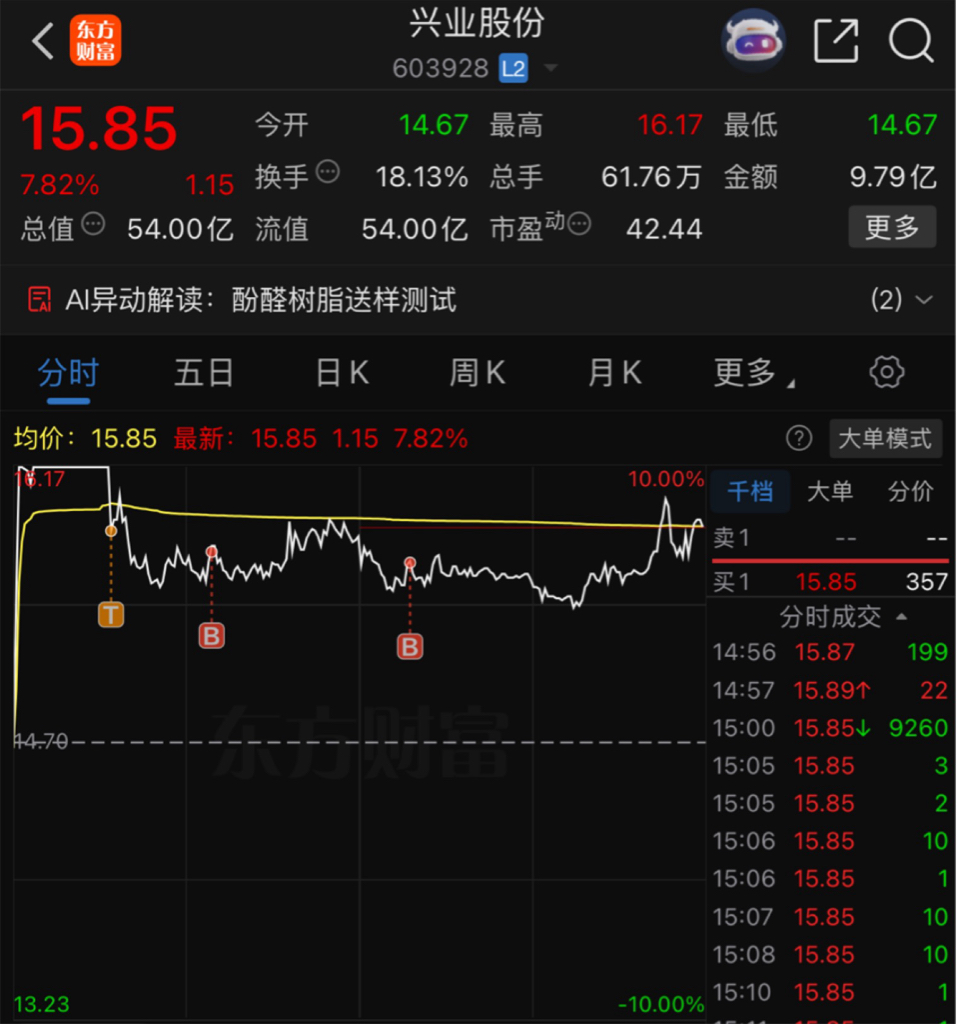Open the help question mark icon

(x=799, y=438)
